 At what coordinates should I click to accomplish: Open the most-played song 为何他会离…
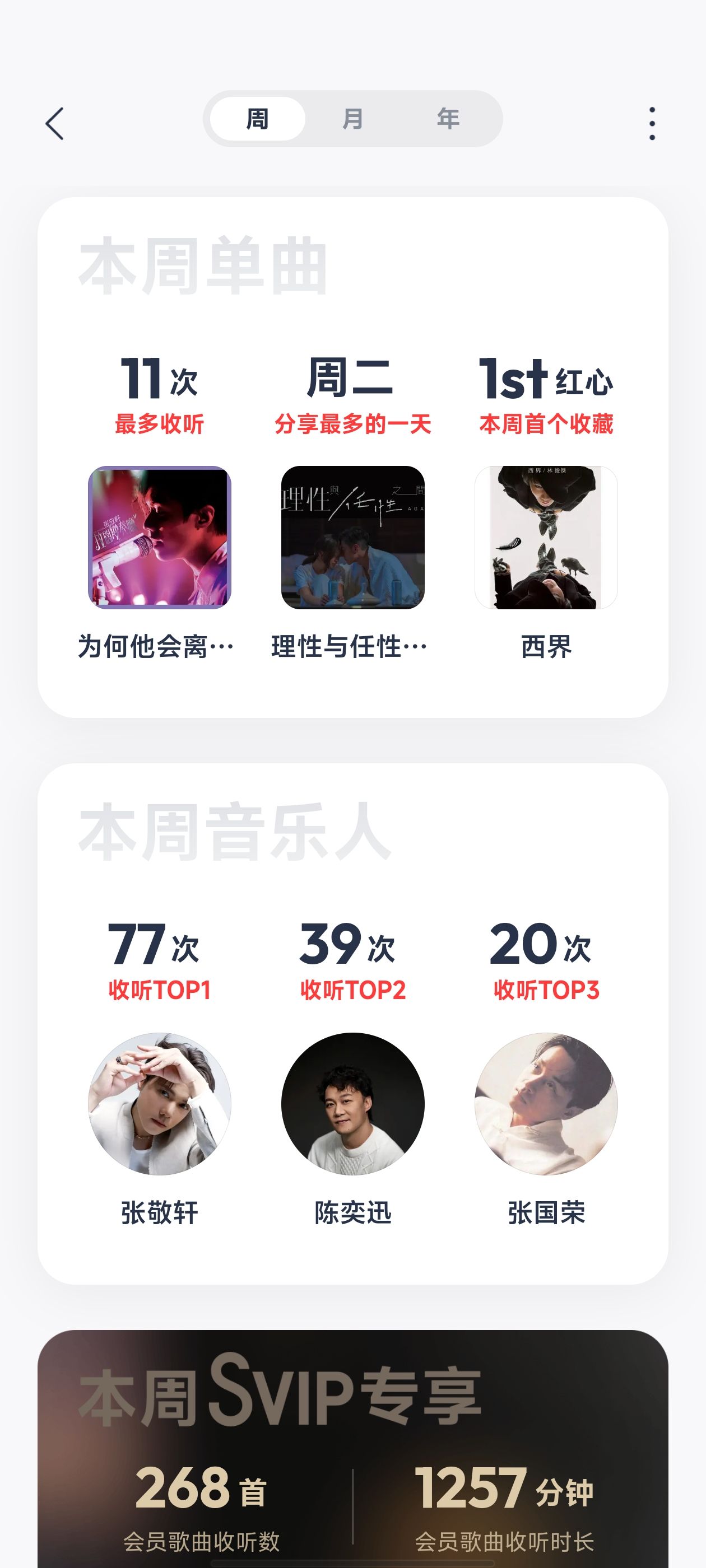[160, 538]
